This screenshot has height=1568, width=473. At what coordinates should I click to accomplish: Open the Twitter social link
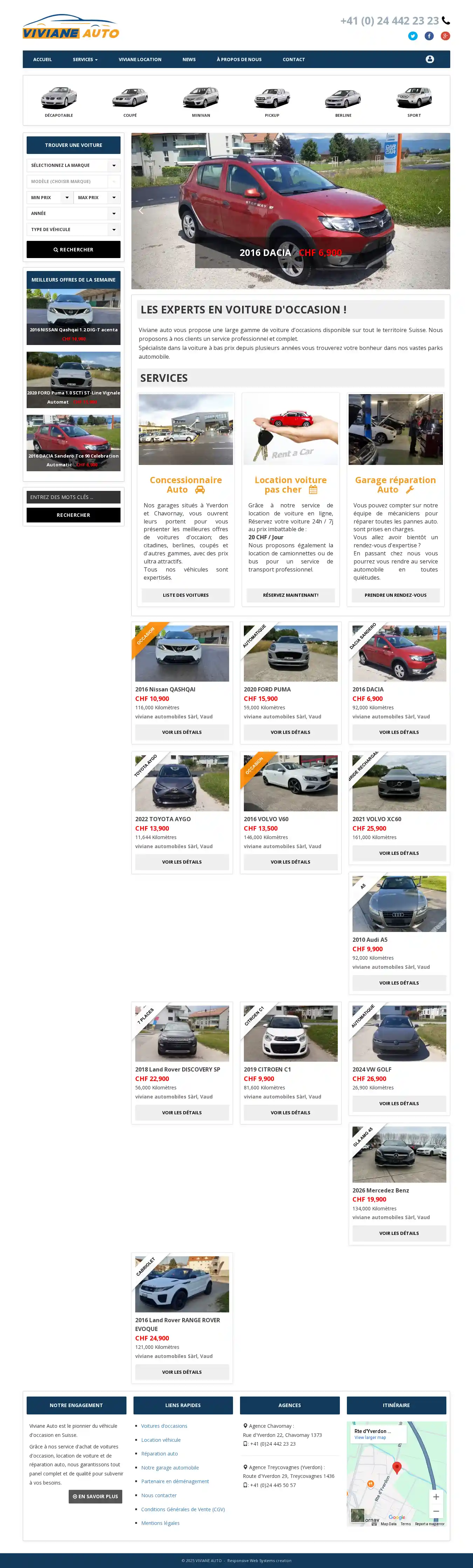pyautogui.click(x=413, y=36)
